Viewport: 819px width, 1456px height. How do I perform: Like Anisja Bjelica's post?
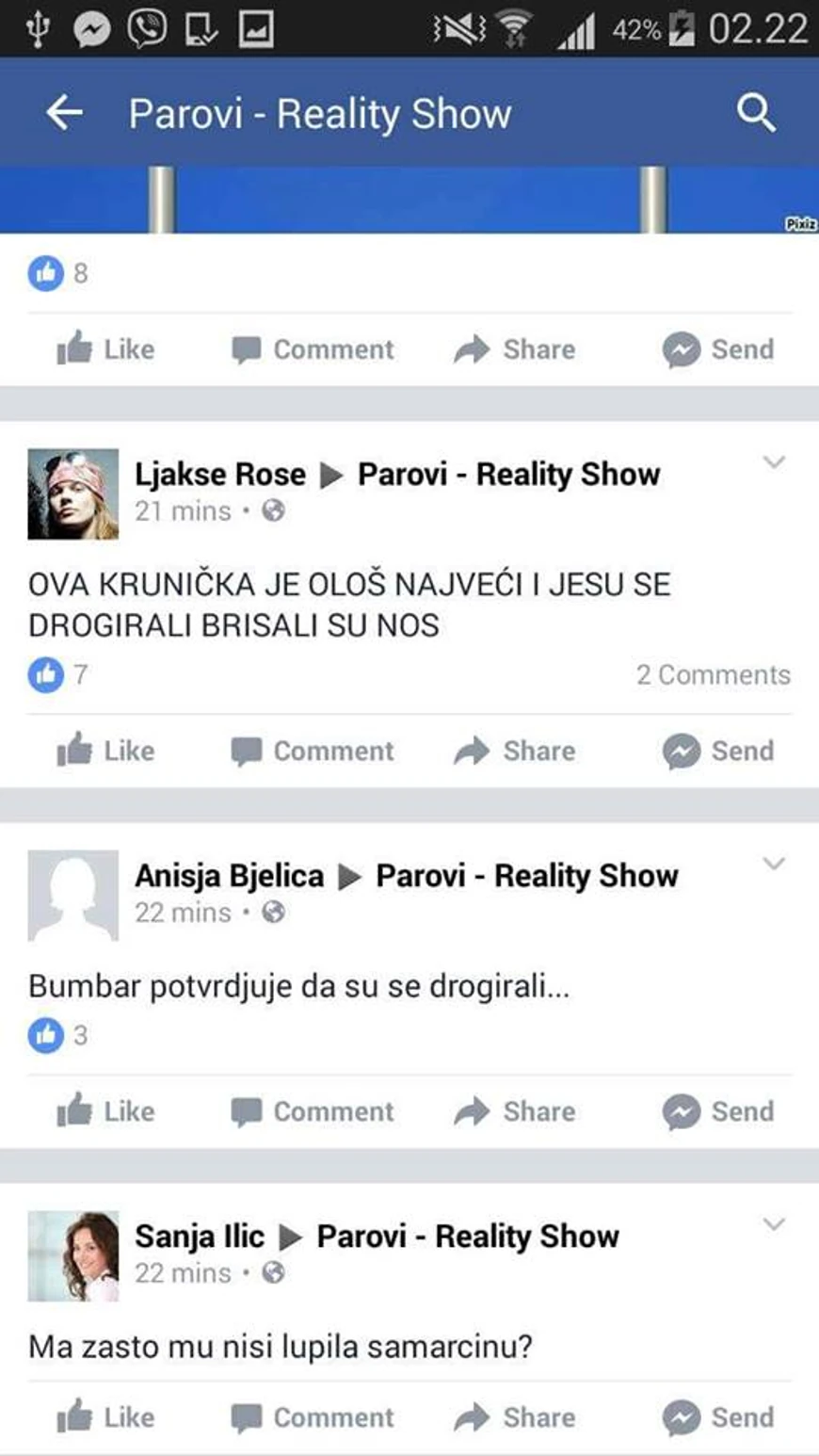point(105,1111)
